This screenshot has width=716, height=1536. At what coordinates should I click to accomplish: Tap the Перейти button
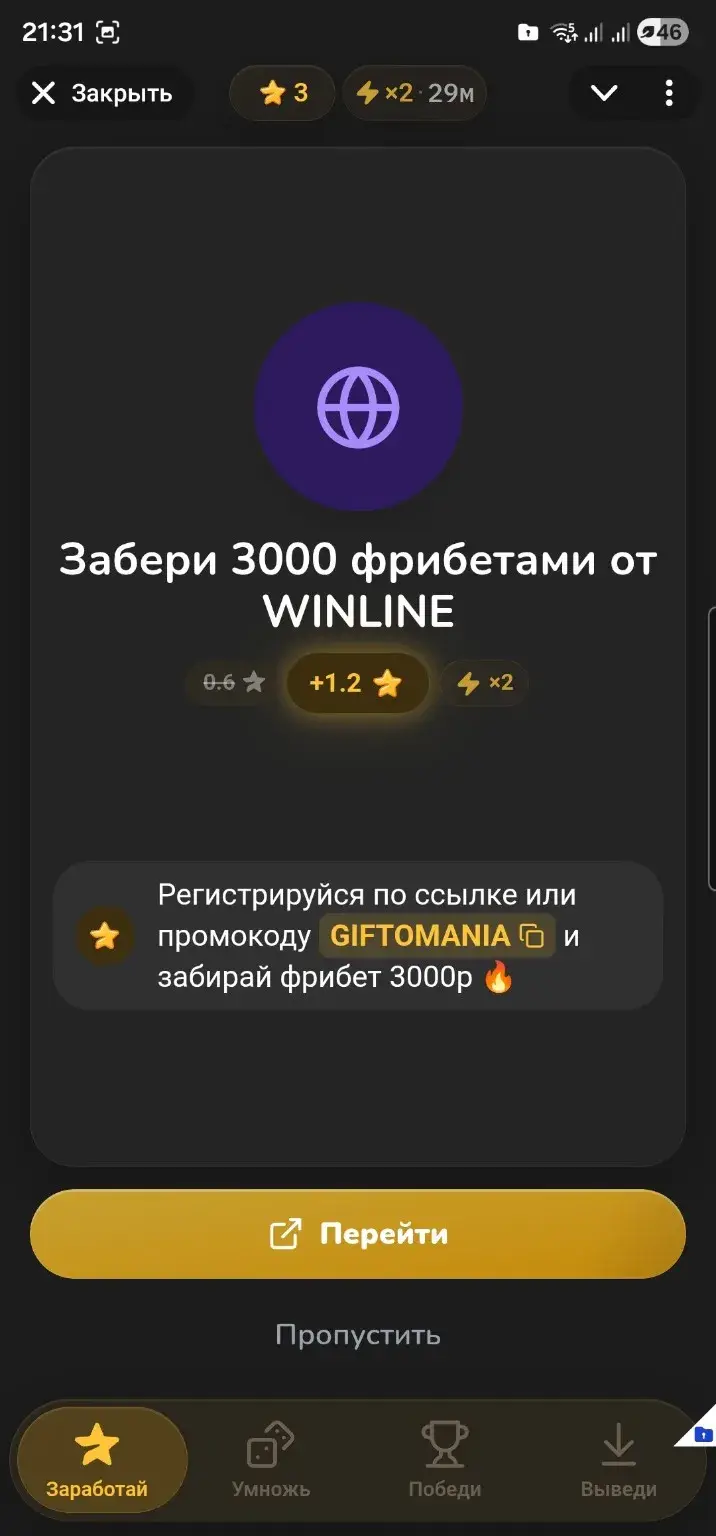tap(358, 1234)
